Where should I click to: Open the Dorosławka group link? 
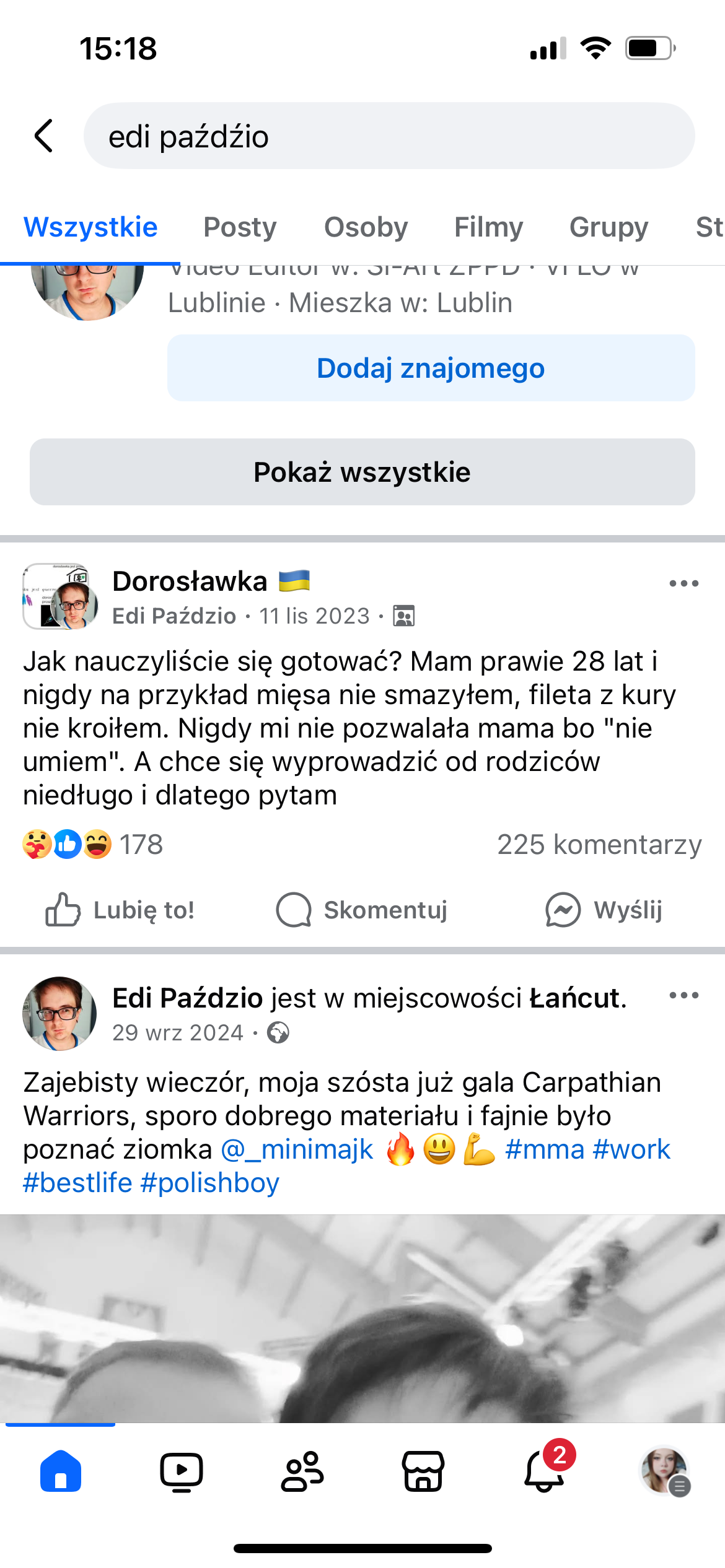pos(190,581)
